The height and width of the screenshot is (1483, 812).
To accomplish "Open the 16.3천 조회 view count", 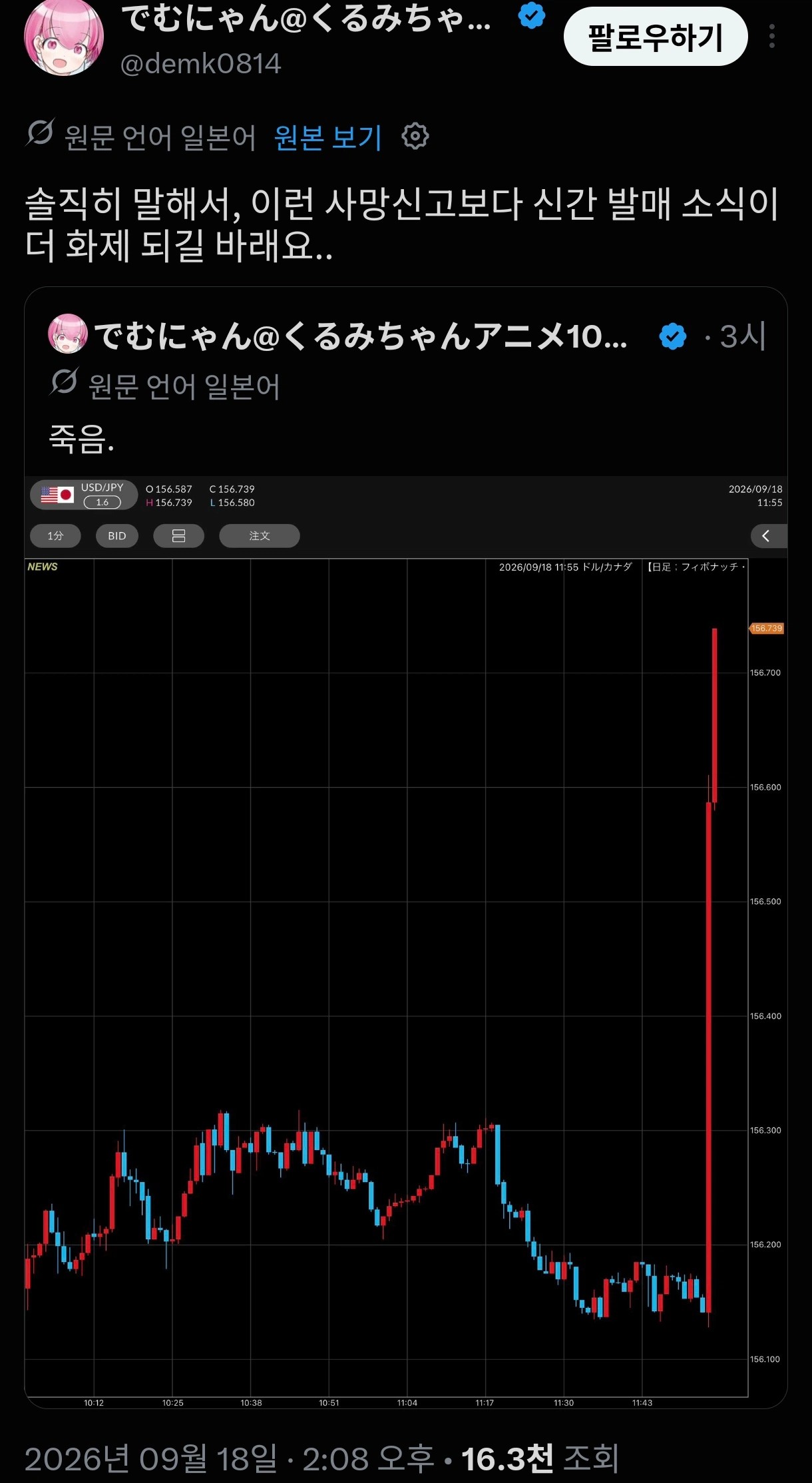I will click(540, 1458).
